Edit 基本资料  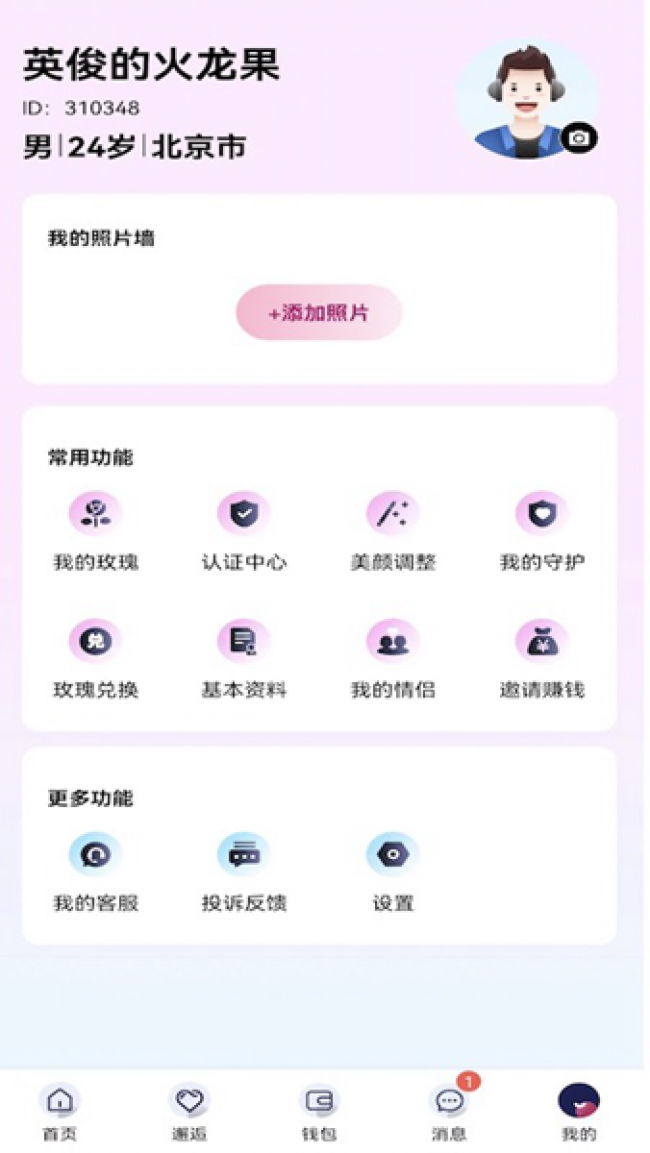pos(244,659)
